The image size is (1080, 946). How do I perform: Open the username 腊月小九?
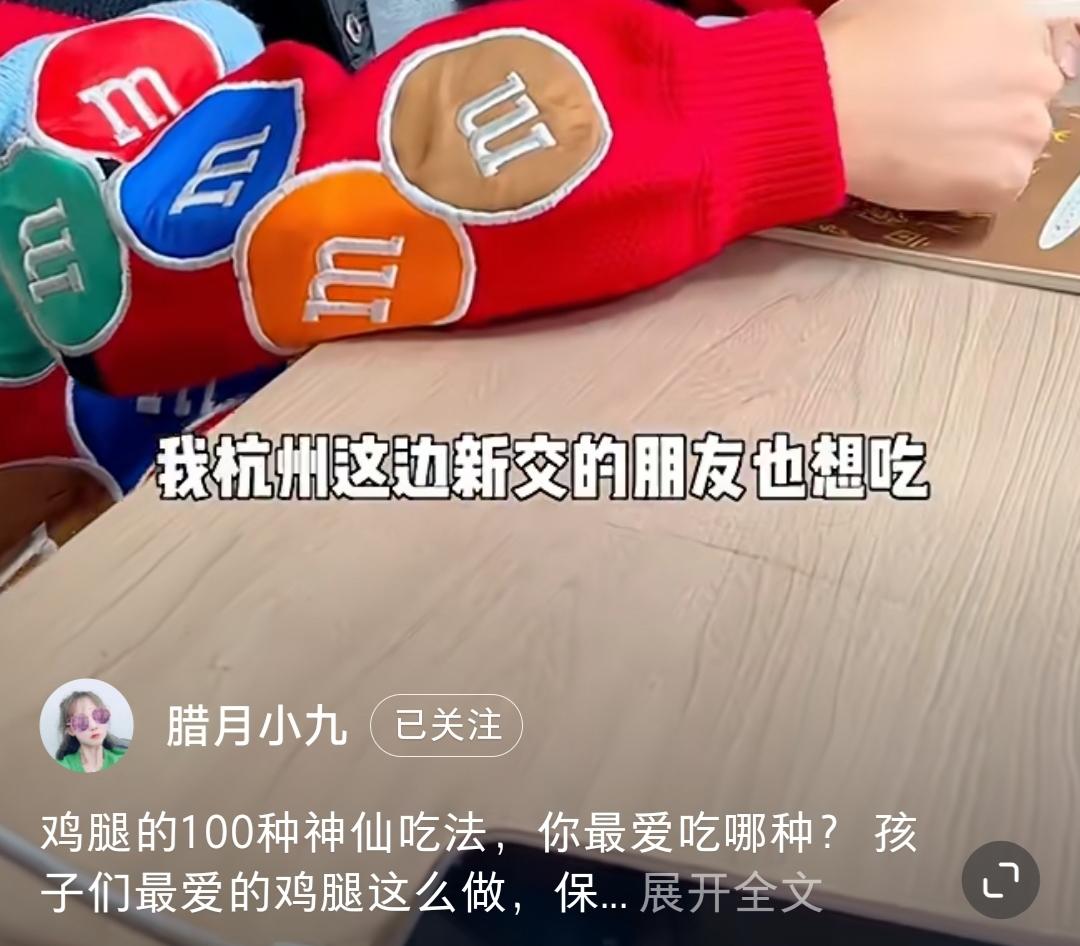point(256,726)
